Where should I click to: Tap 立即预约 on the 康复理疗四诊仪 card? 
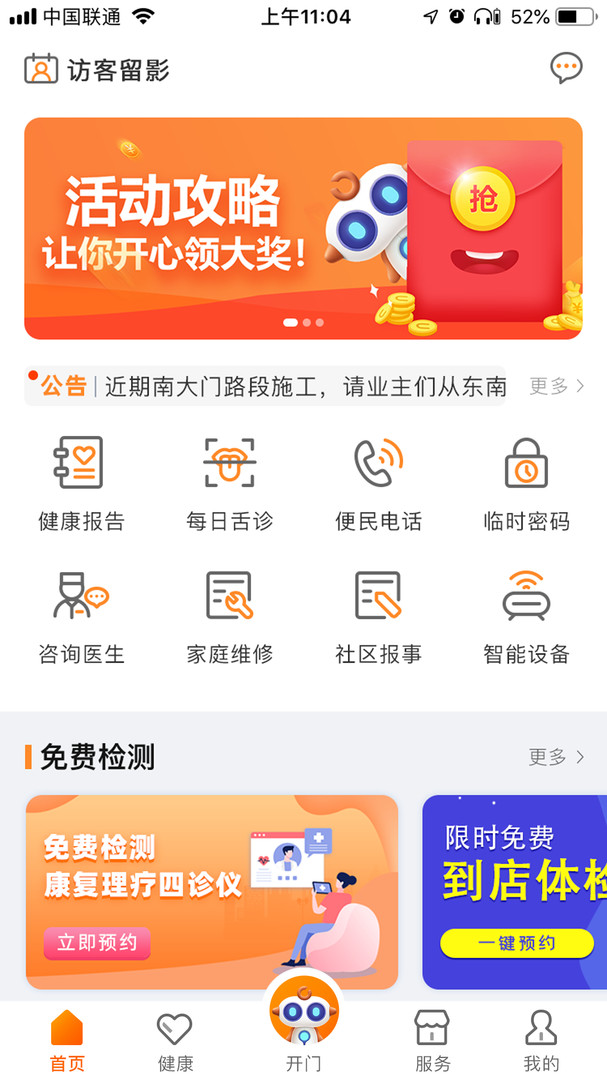pos(97,943)
